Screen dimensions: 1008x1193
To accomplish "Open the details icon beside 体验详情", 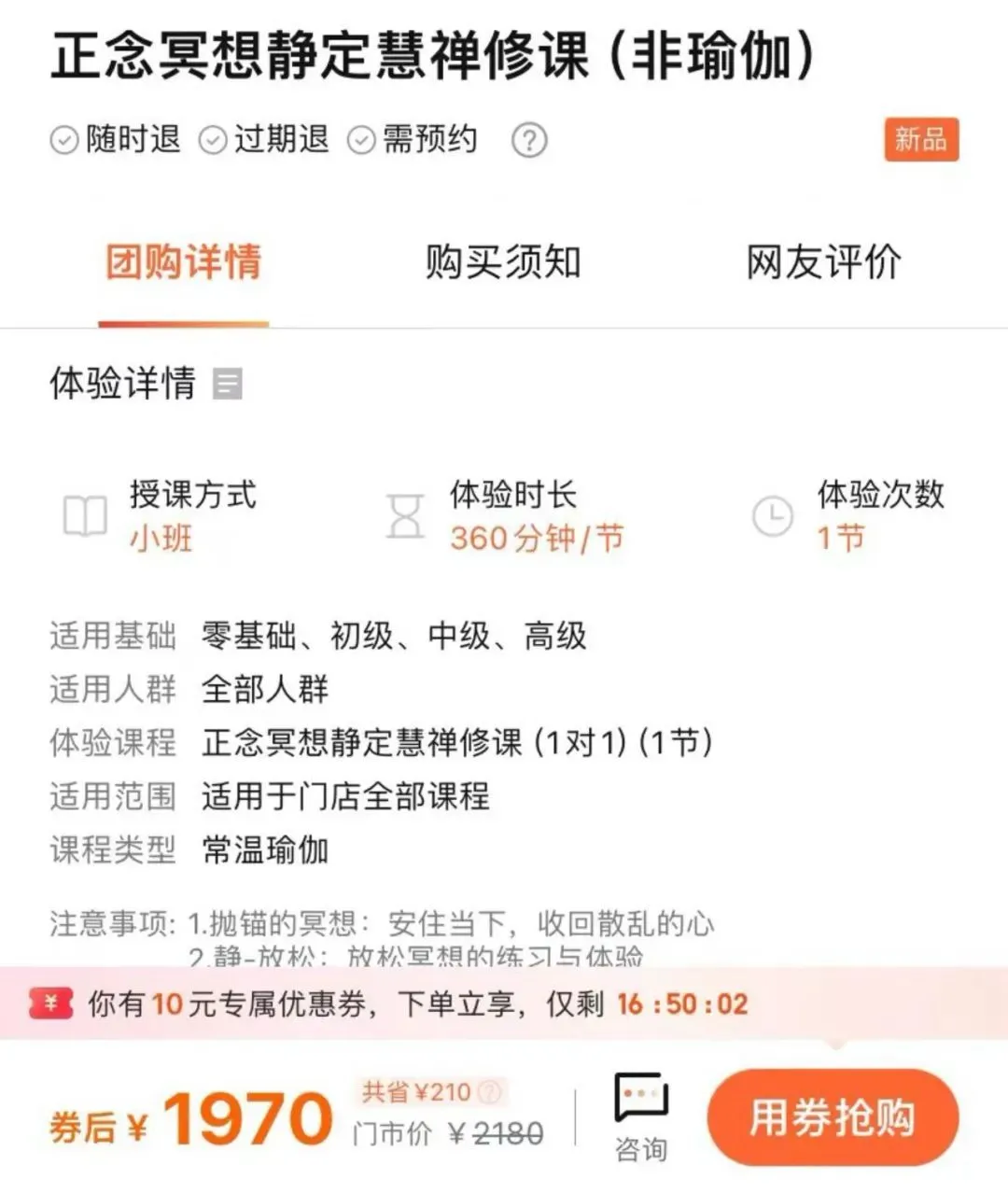I will pyautogui.click(x=228, y=384).
